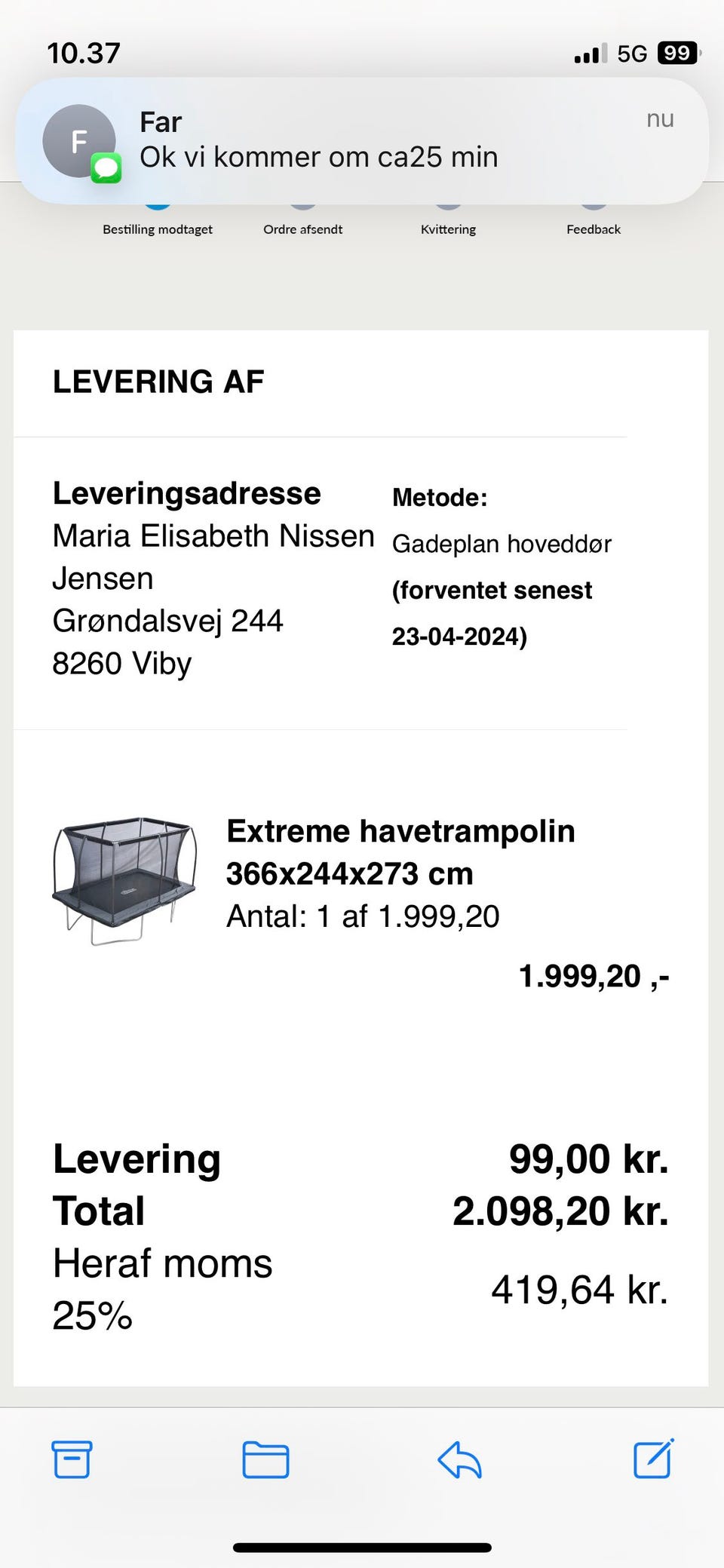724x1568 pixels.
Task: Open the sender avatar circle labeled F
Action: coord(79,140)
